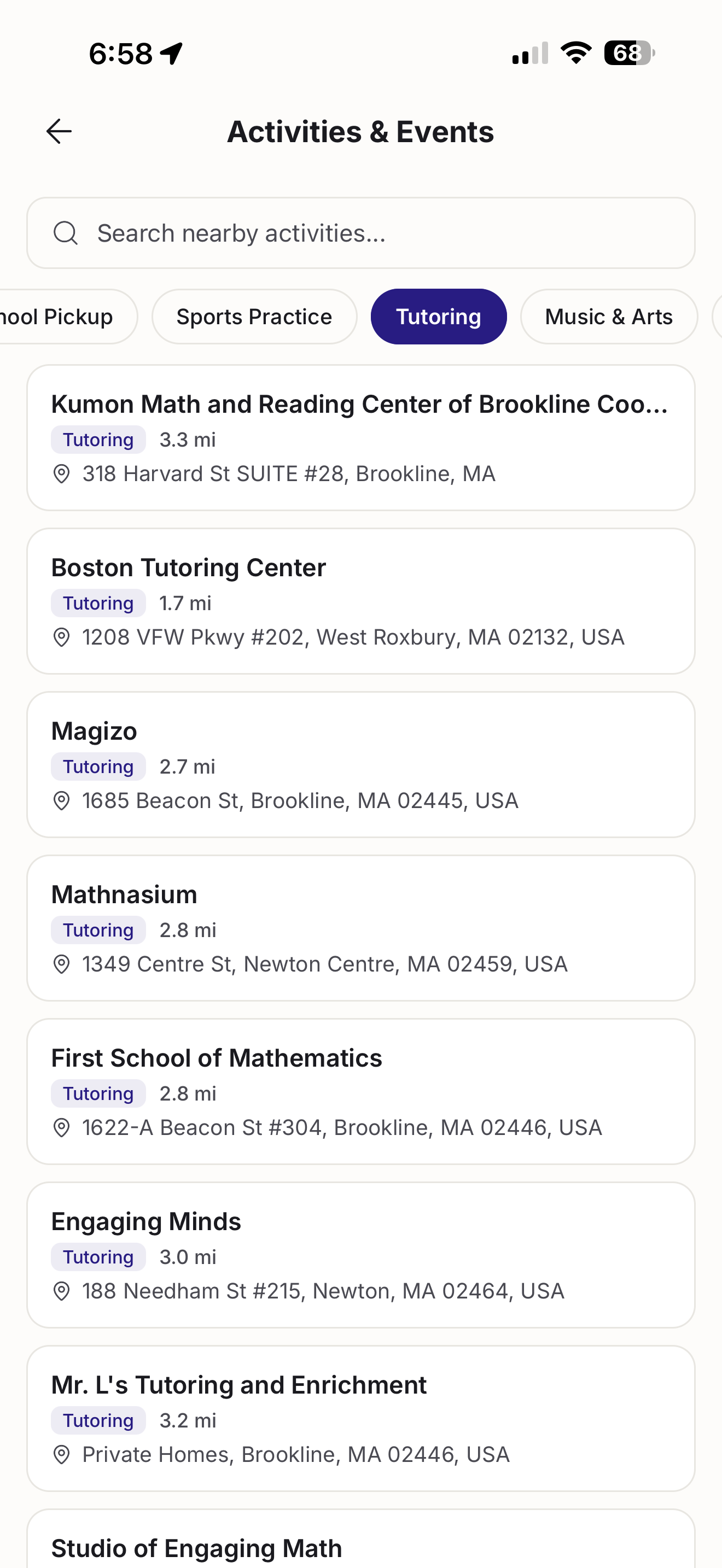The width and height of the screenshot is (722, 1568).
Task: Open the Kumon Math and Reading Center listing
Action: [x=360, y=437]
